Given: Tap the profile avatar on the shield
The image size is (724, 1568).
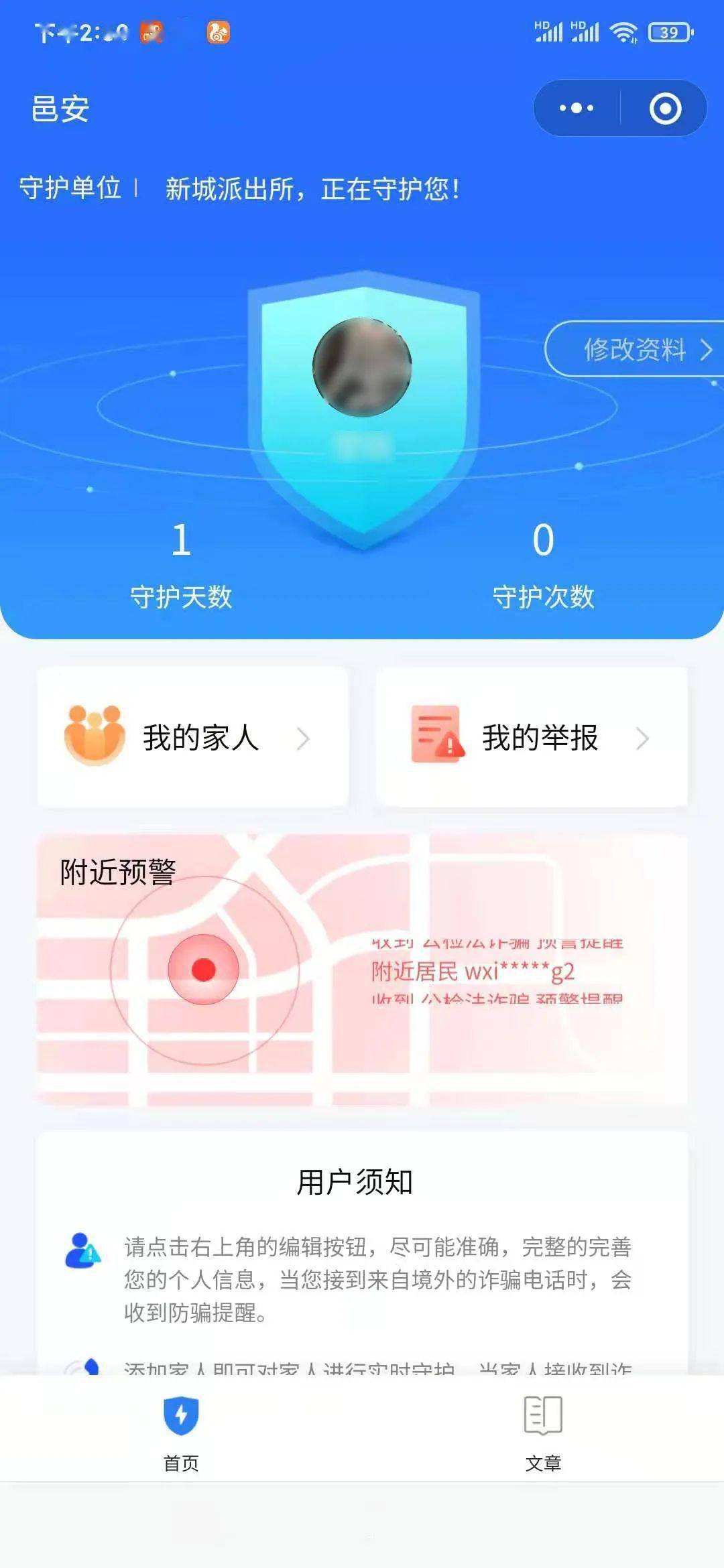Looking at the screenshot, I should [x=362, y=367].
